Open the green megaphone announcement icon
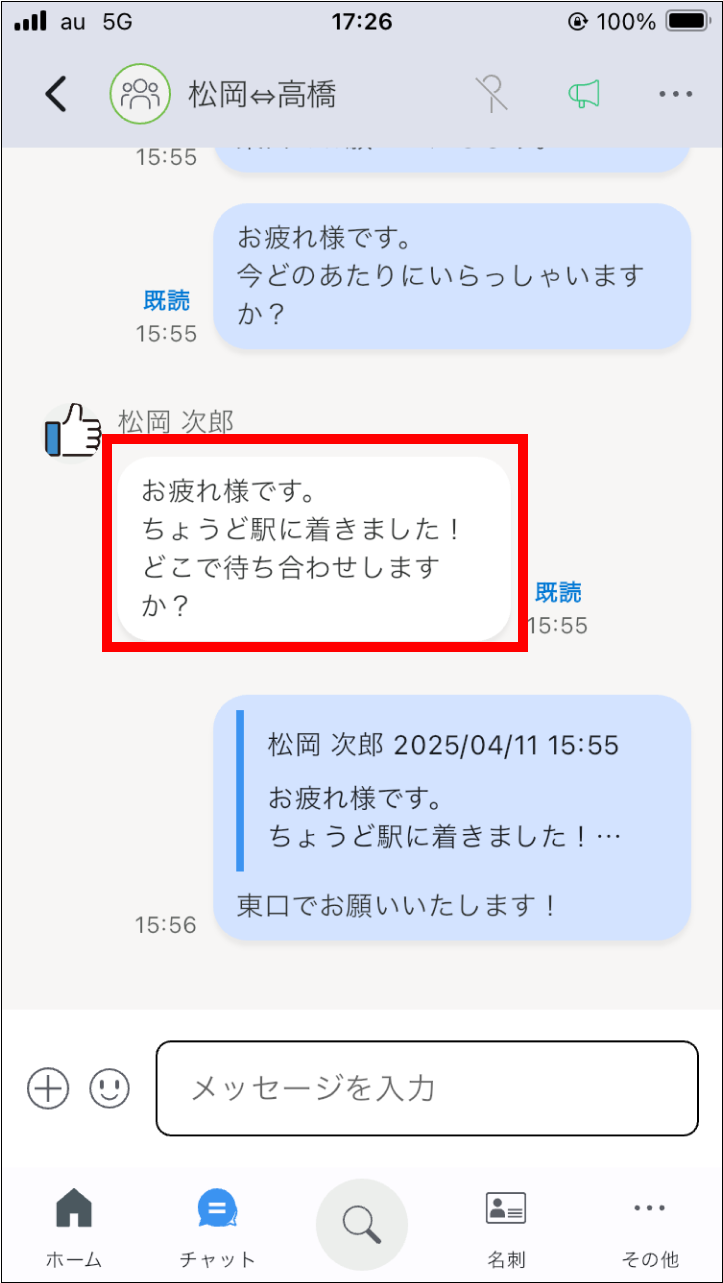 point(584,94)
